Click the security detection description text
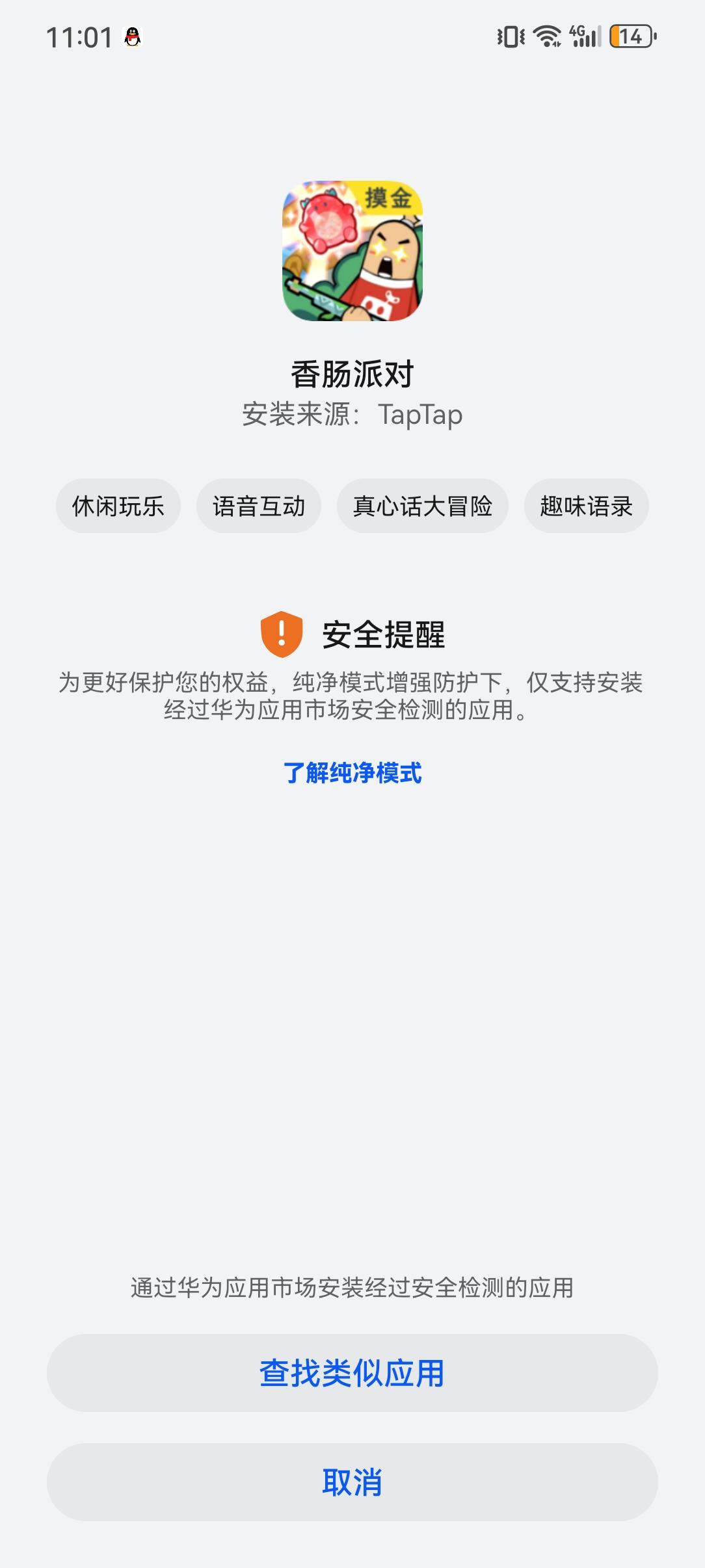The height and width of the screenshot is (1568, 705). pos(352,699)
